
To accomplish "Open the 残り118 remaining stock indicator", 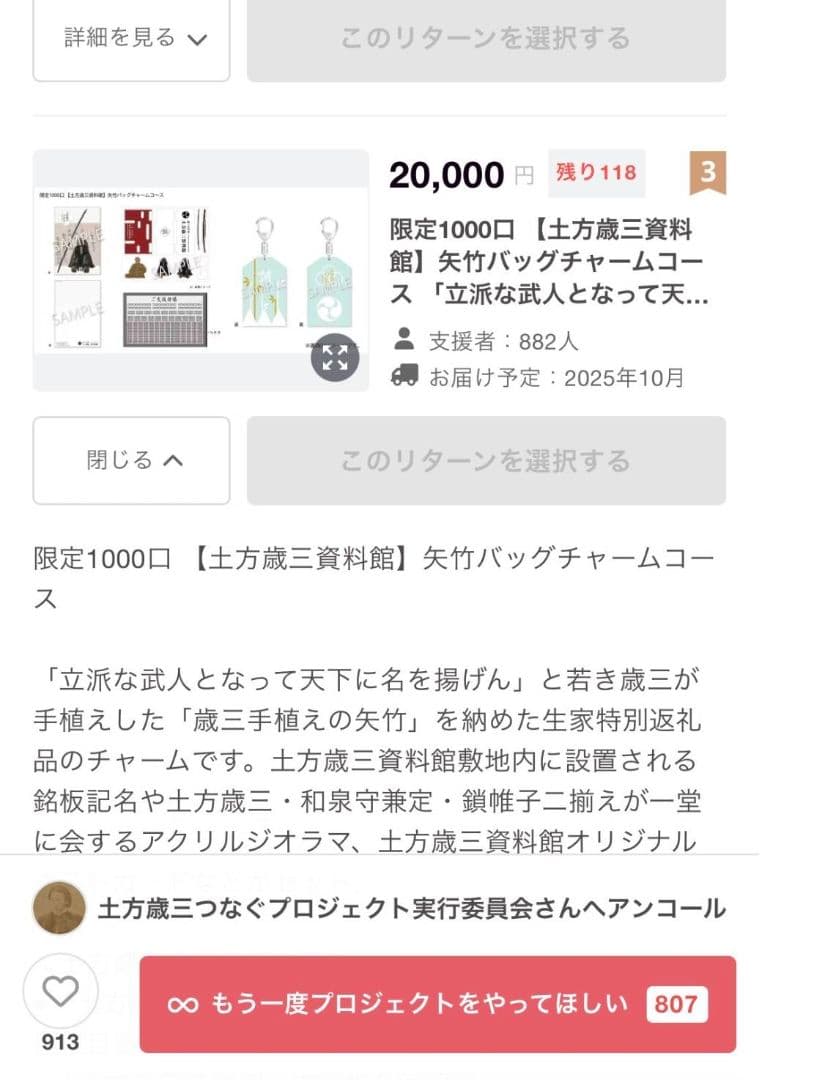I will [598, 172].
